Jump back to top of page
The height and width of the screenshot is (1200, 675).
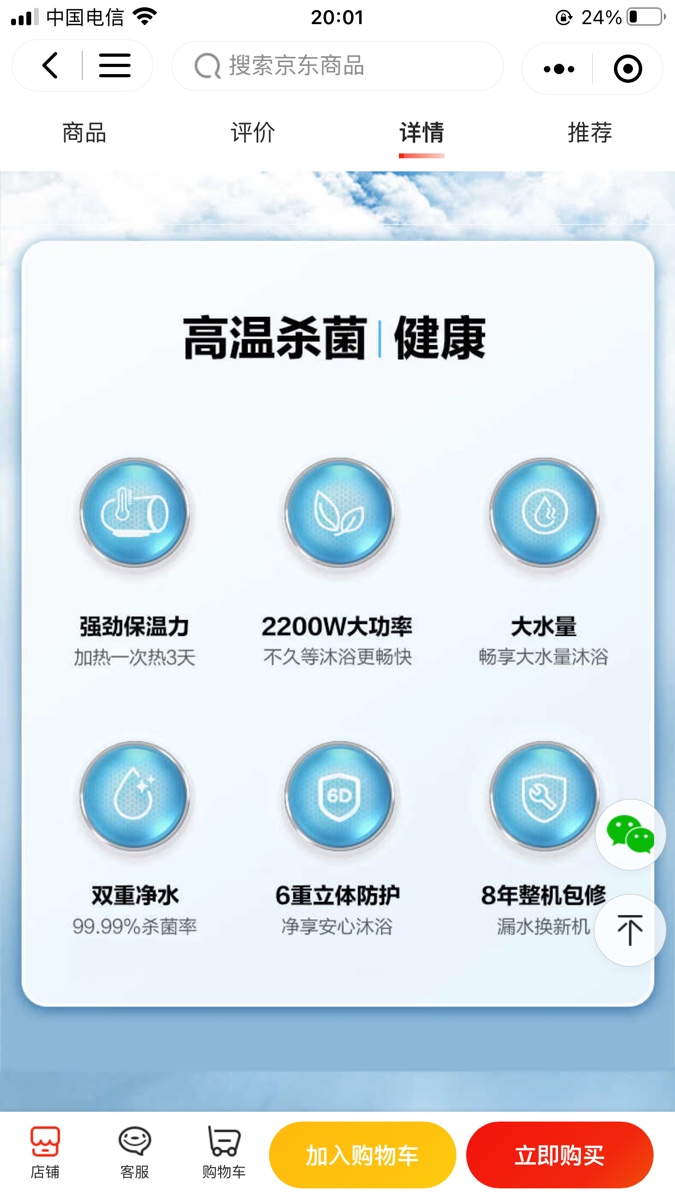pyautogui.click(x=630, y=930)
